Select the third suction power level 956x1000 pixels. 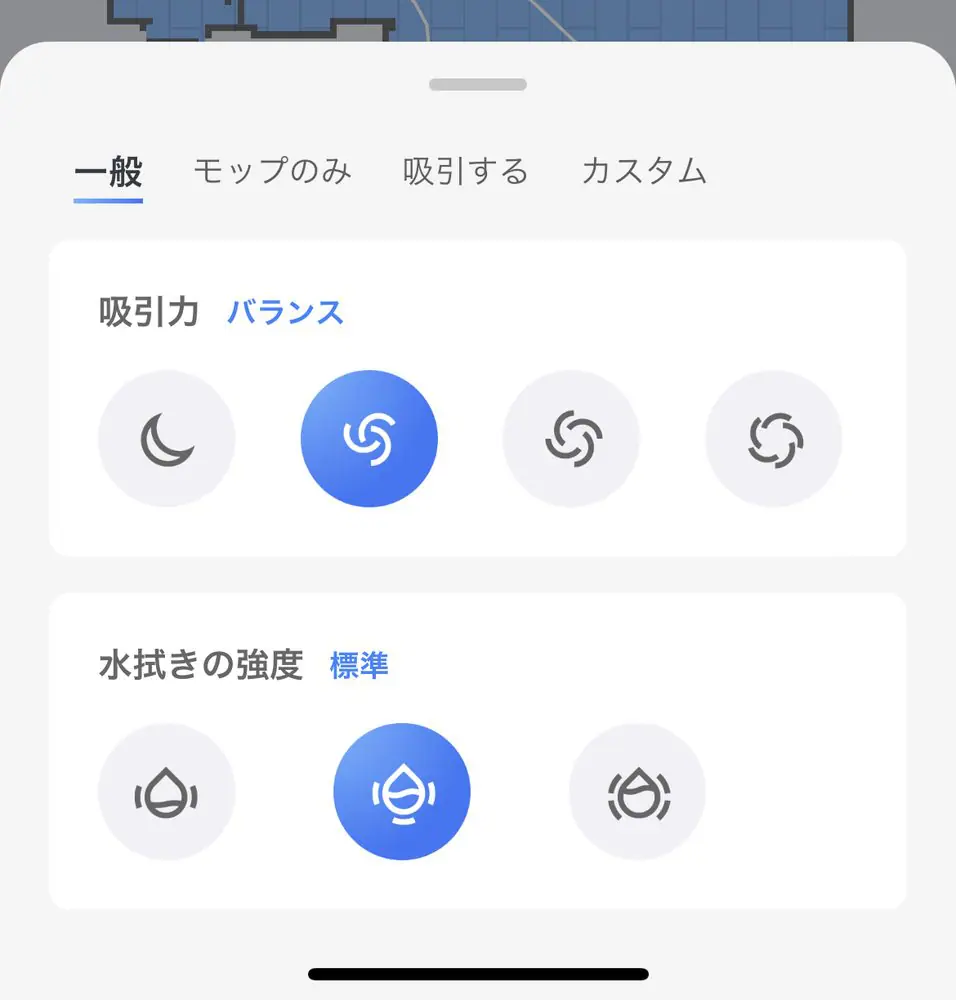571,439
